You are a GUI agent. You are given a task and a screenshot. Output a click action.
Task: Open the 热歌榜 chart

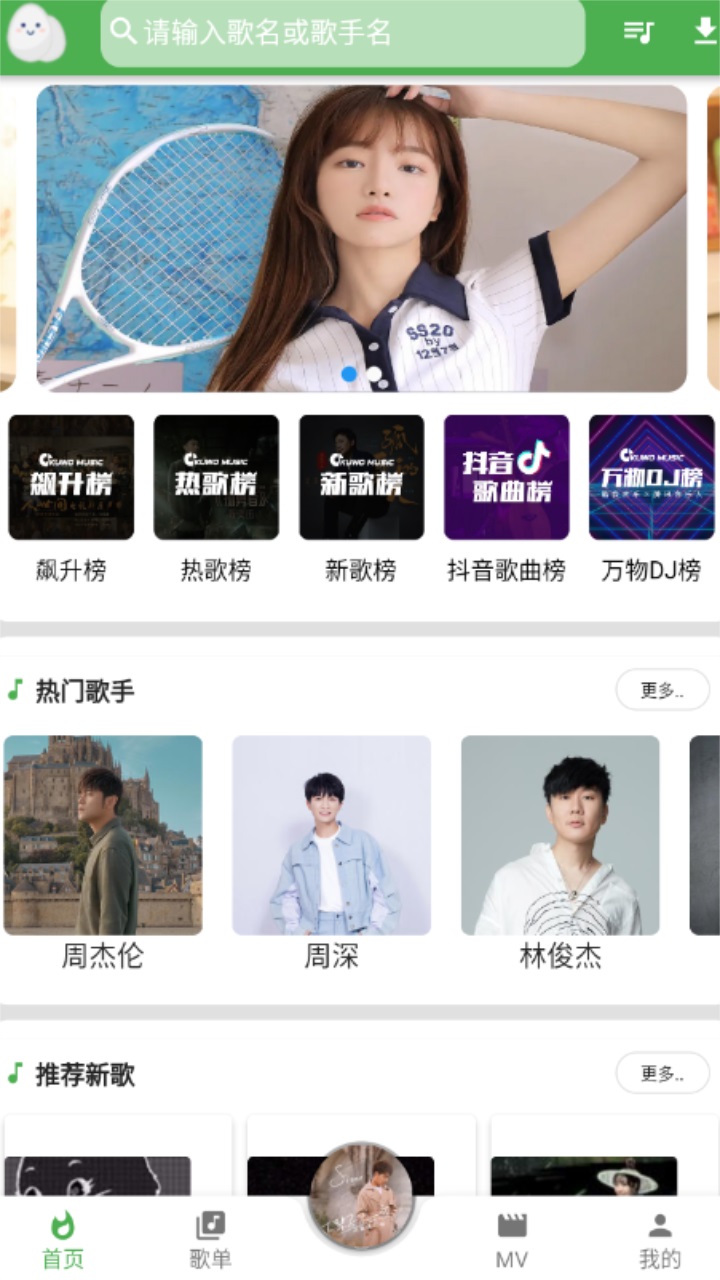[216, 478]
